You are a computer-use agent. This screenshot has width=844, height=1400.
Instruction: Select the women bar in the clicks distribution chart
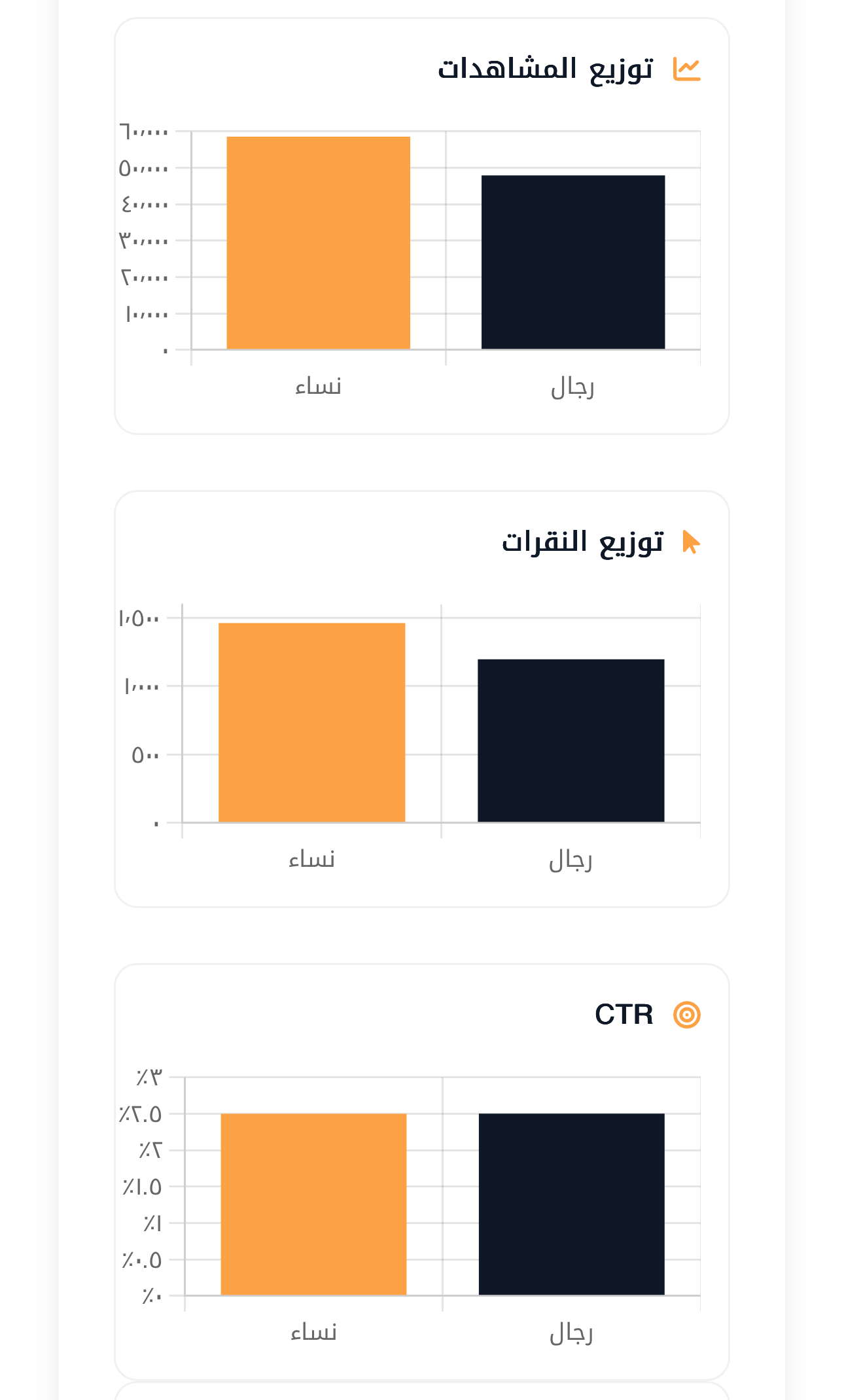[x=311, y=722]
